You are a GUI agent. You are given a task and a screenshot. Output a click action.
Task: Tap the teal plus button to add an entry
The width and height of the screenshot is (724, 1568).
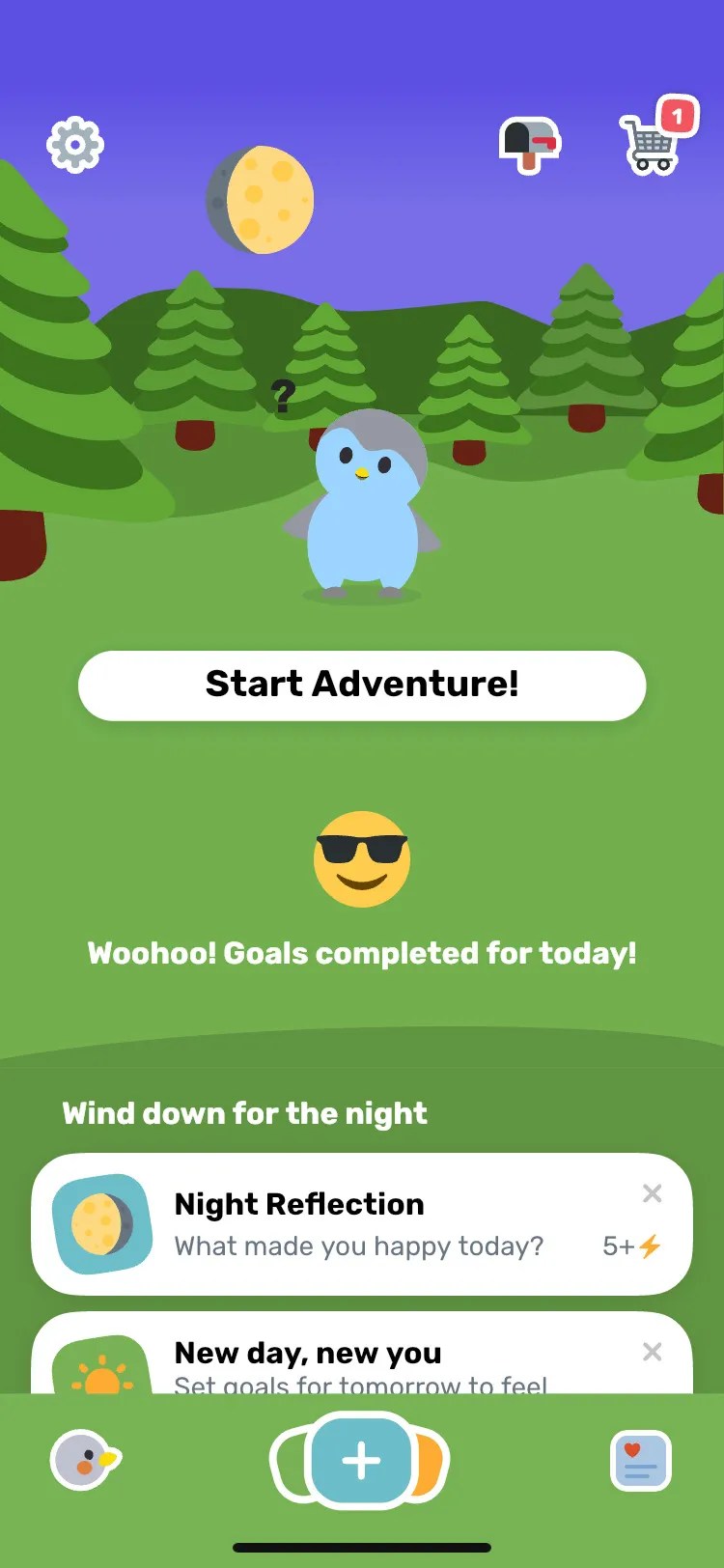(x=361, y=1460)
